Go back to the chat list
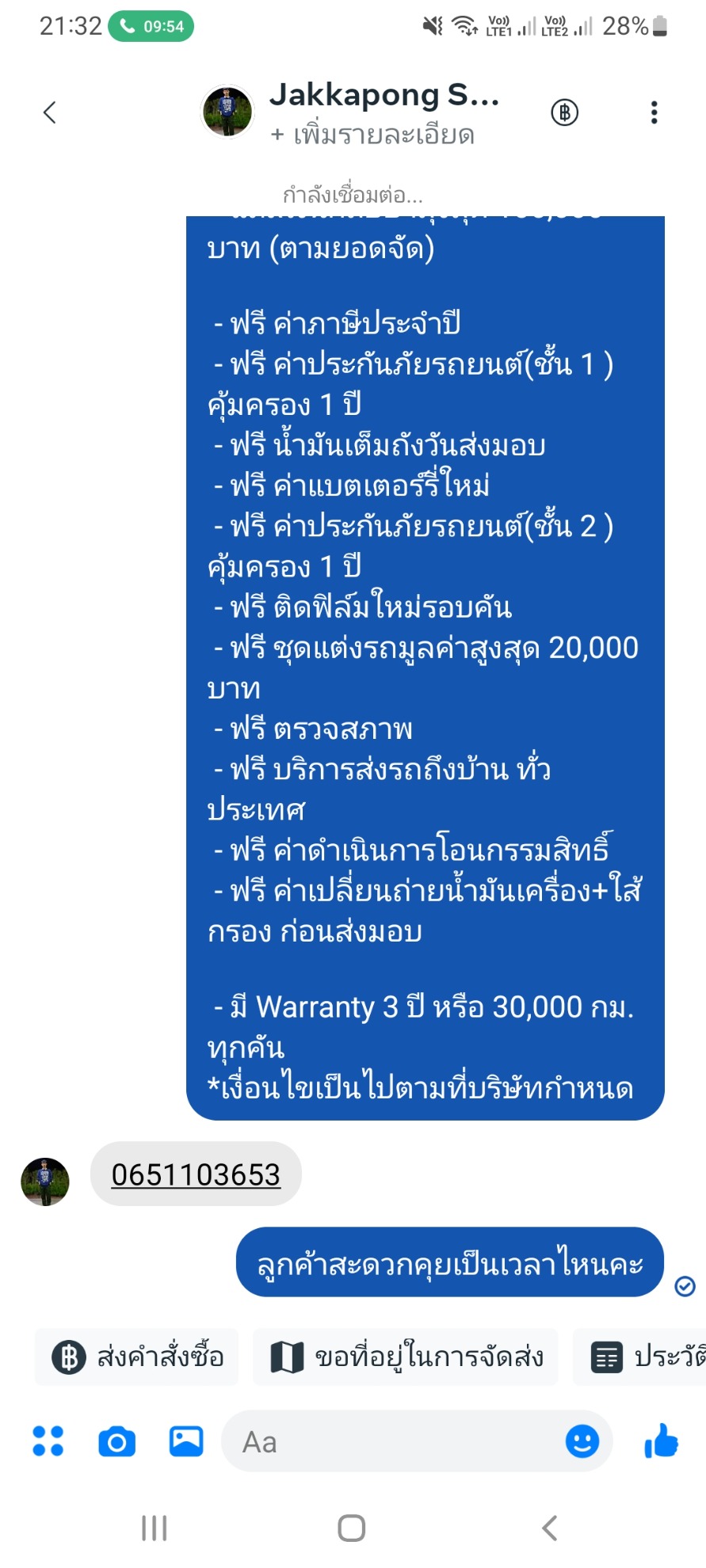The height and width of the screenshot is (1568, 706). click(x=49, y=112)
